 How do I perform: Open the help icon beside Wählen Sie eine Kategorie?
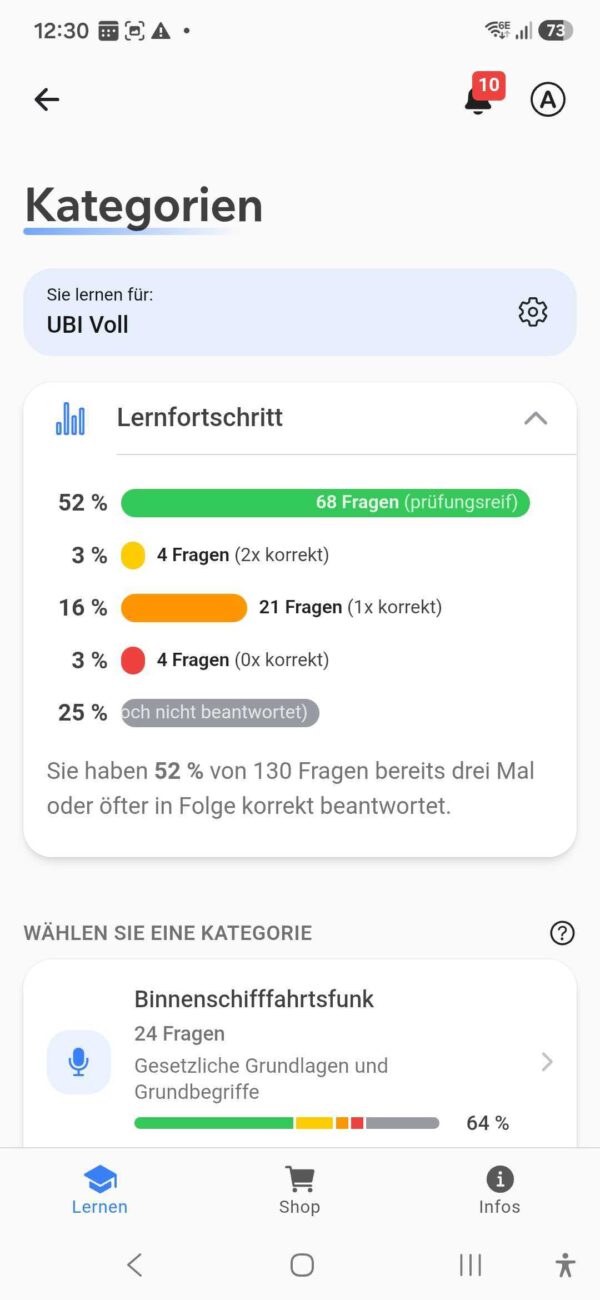[x=563, y=933]
